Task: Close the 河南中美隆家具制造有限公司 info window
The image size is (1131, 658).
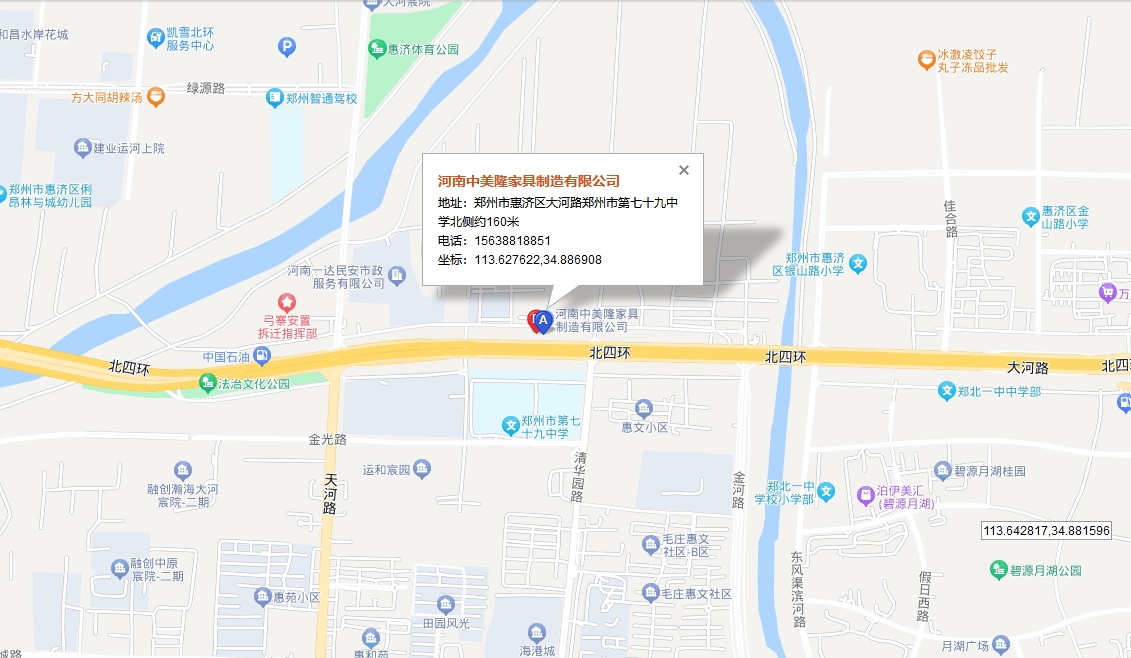Action: (x=684, y=170)
